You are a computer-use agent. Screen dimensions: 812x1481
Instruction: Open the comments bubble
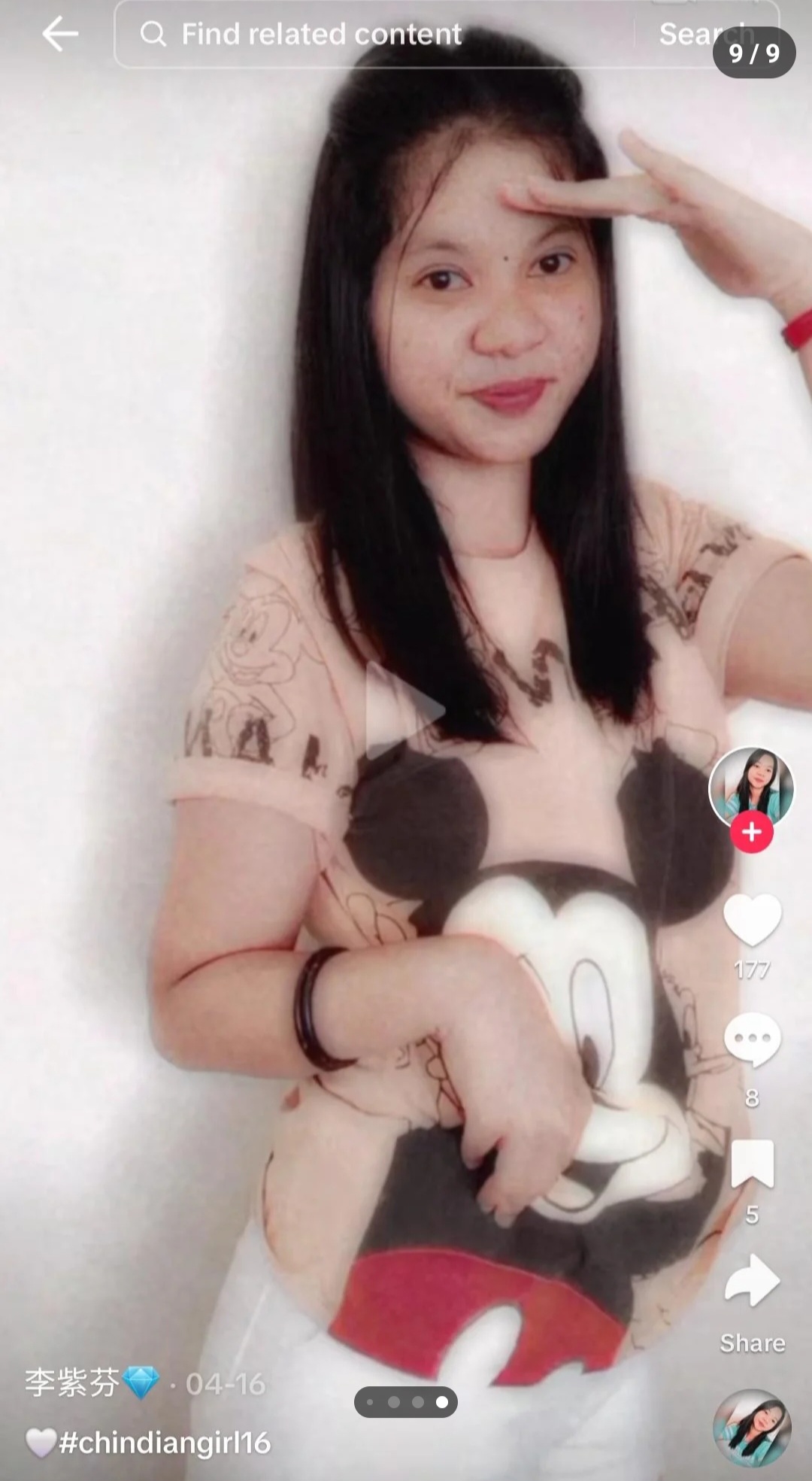click(752, 1040)
